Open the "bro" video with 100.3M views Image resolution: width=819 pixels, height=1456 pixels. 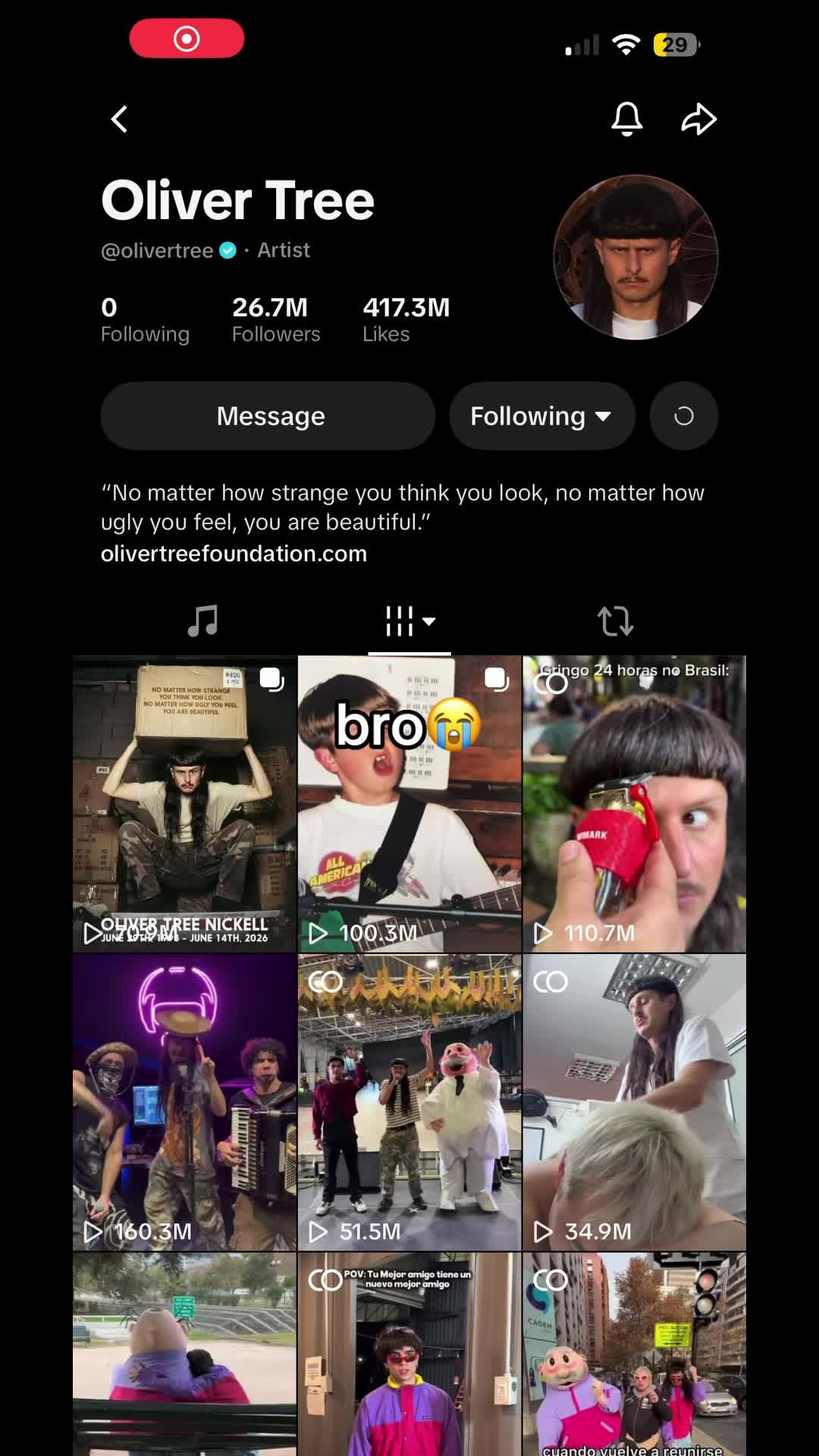pyautogui.click(x=409, y=804)
